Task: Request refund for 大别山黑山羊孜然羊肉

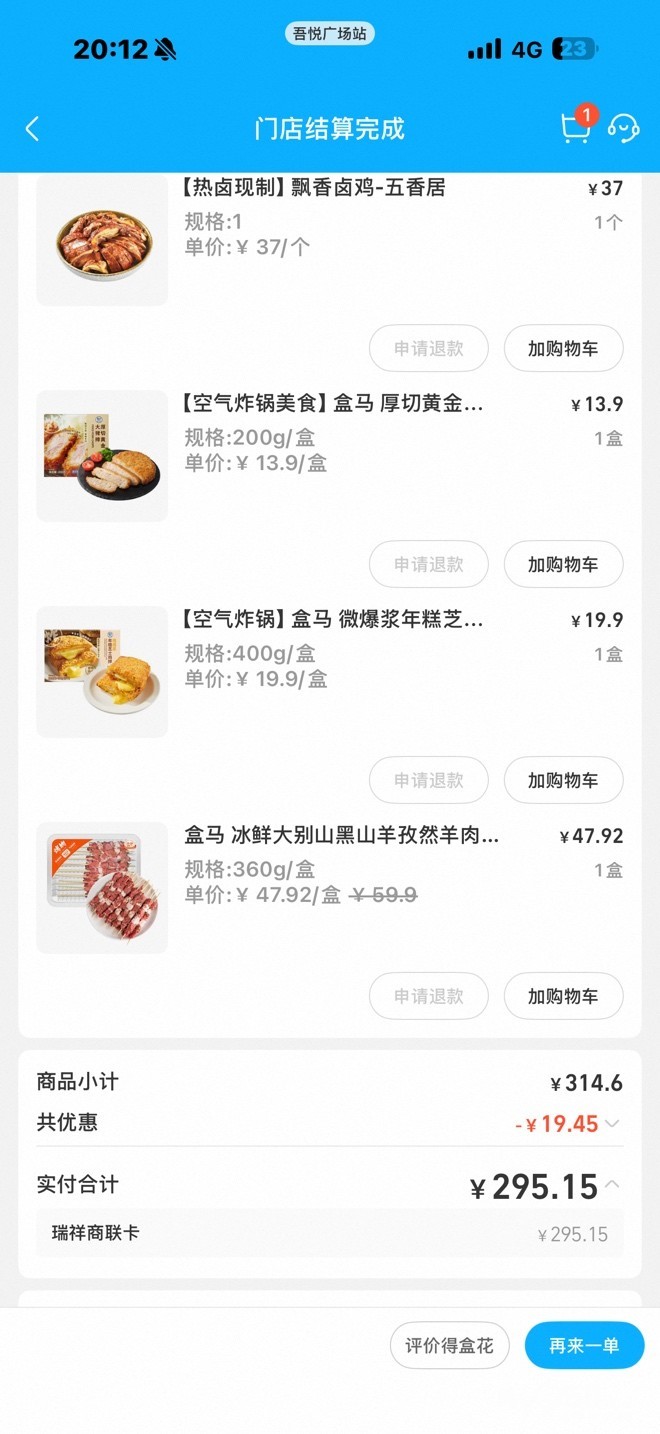Action: (x=429, y=997)
